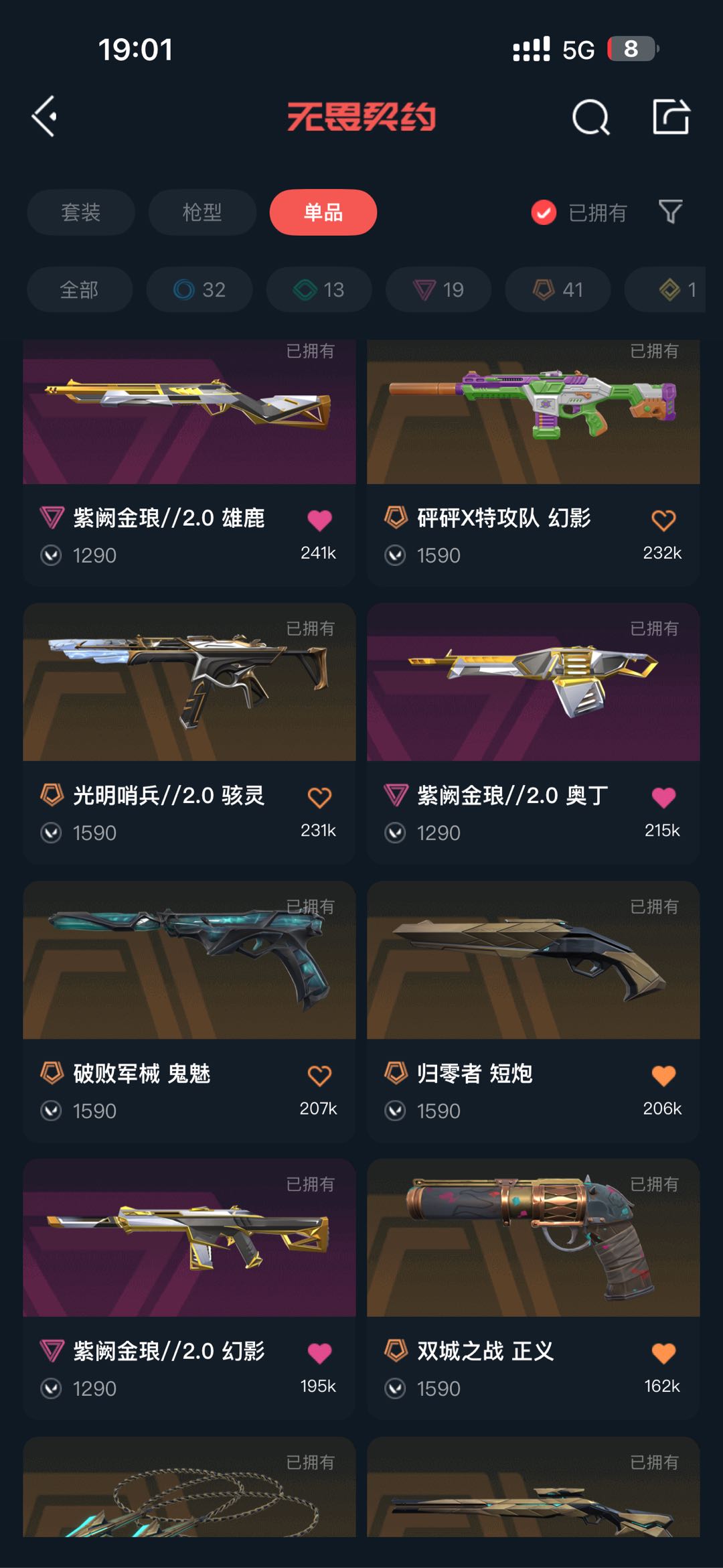Switch to the 套装 tab
The image size is (723, 1568).
[81, 212]
